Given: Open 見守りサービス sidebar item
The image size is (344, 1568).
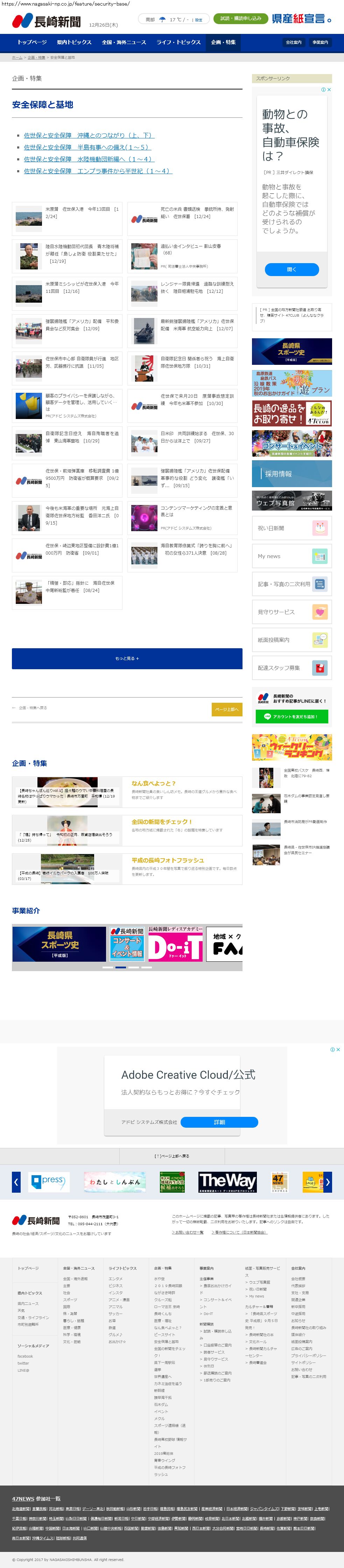Looking at the screenshot, I should coord(292,612).
